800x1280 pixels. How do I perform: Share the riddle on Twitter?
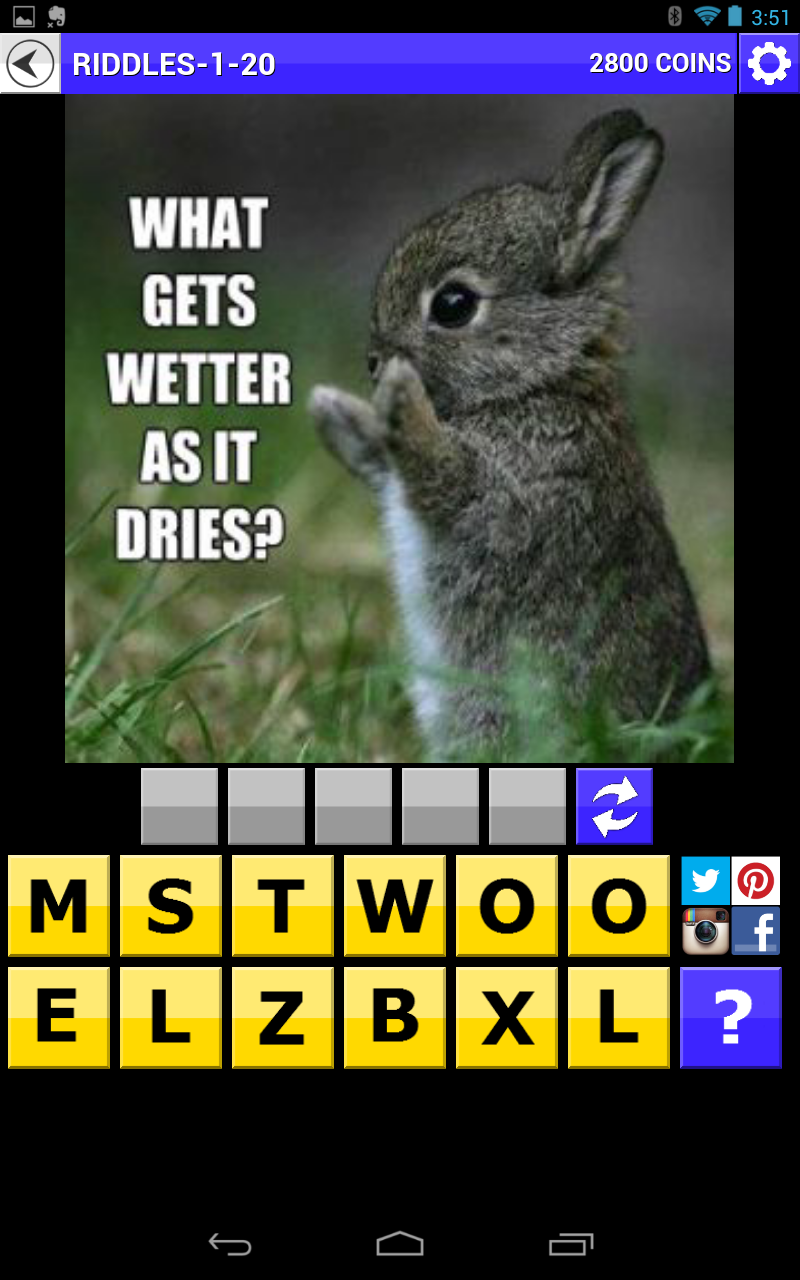point(705,880)
